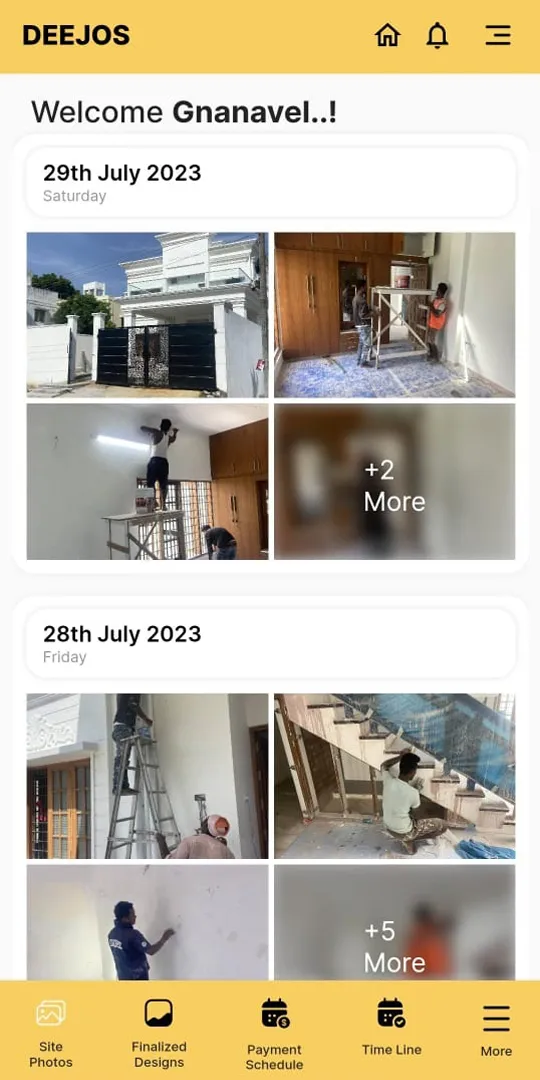
Task: View the staircase work photo
Action: (395, 776)
